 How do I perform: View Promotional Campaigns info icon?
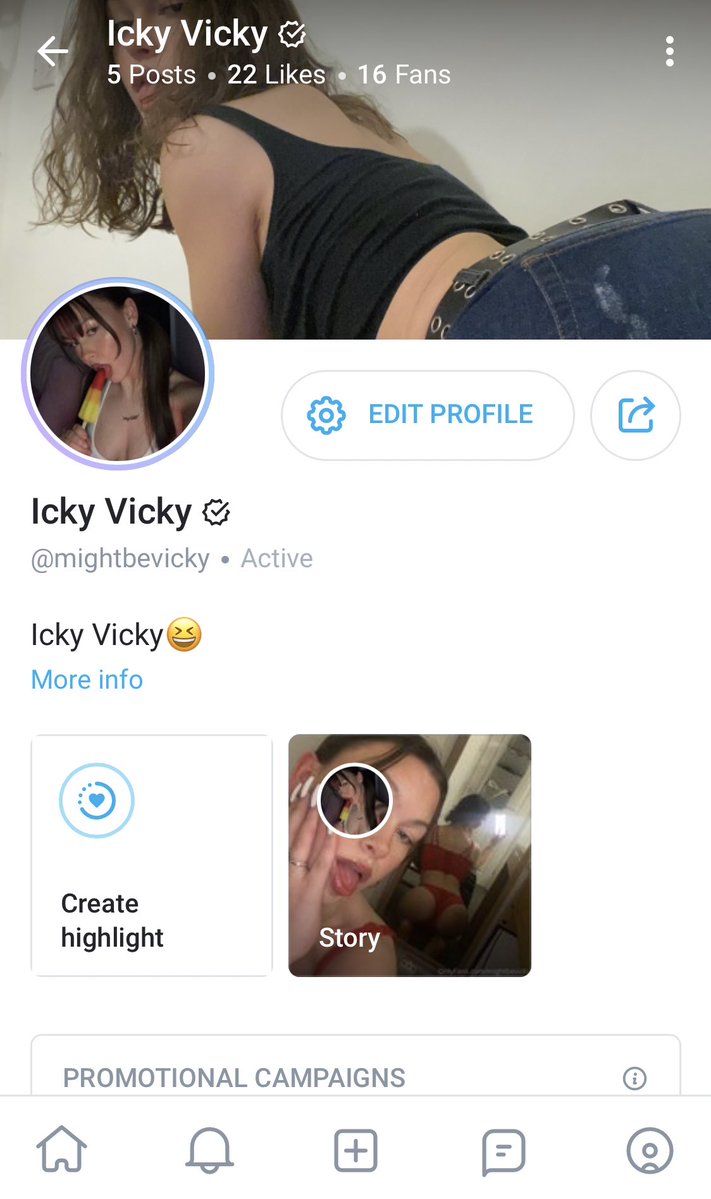634,1078
